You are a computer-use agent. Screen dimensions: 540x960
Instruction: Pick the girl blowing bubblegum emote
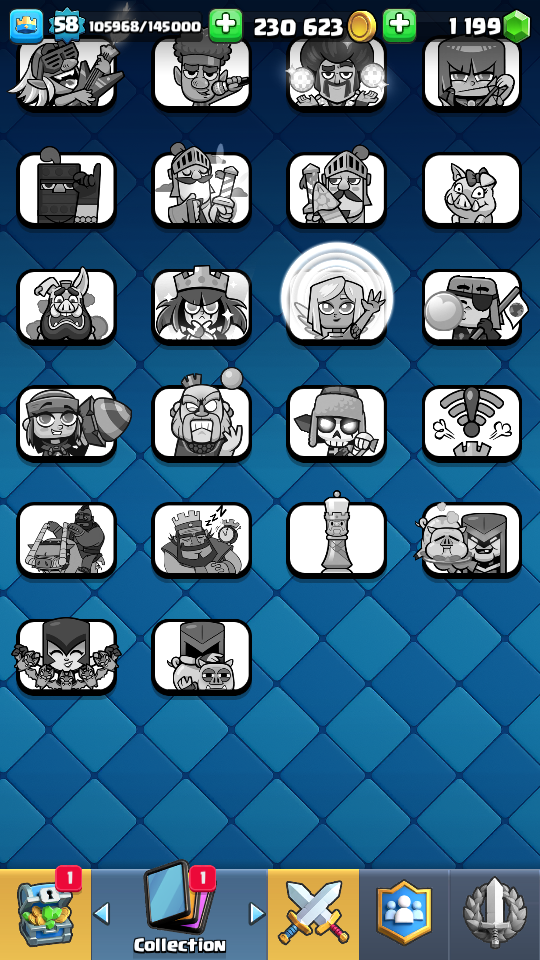(x=472, y=307)
